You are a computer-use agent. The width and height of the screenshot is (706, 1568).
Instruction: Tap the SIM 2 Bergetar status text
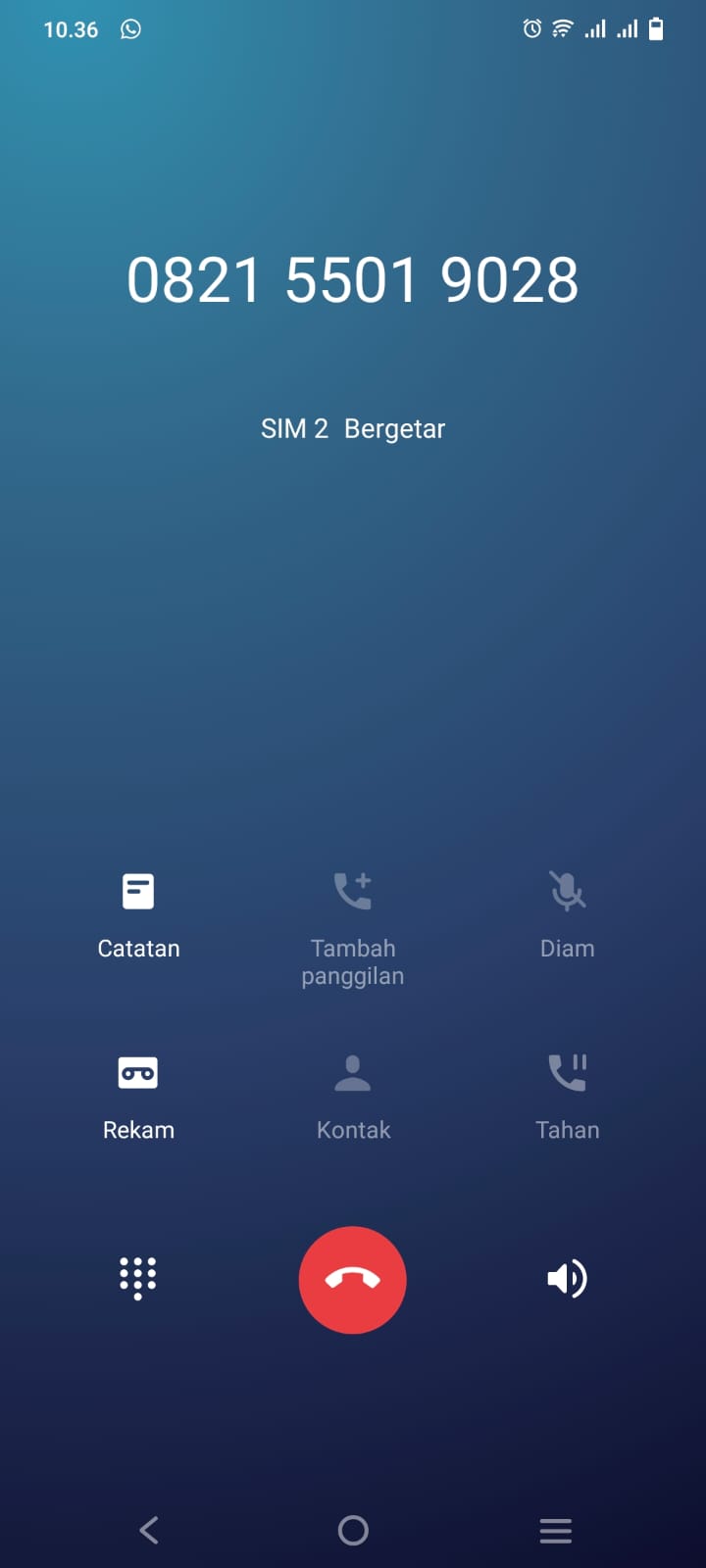[x=353, y=428]
